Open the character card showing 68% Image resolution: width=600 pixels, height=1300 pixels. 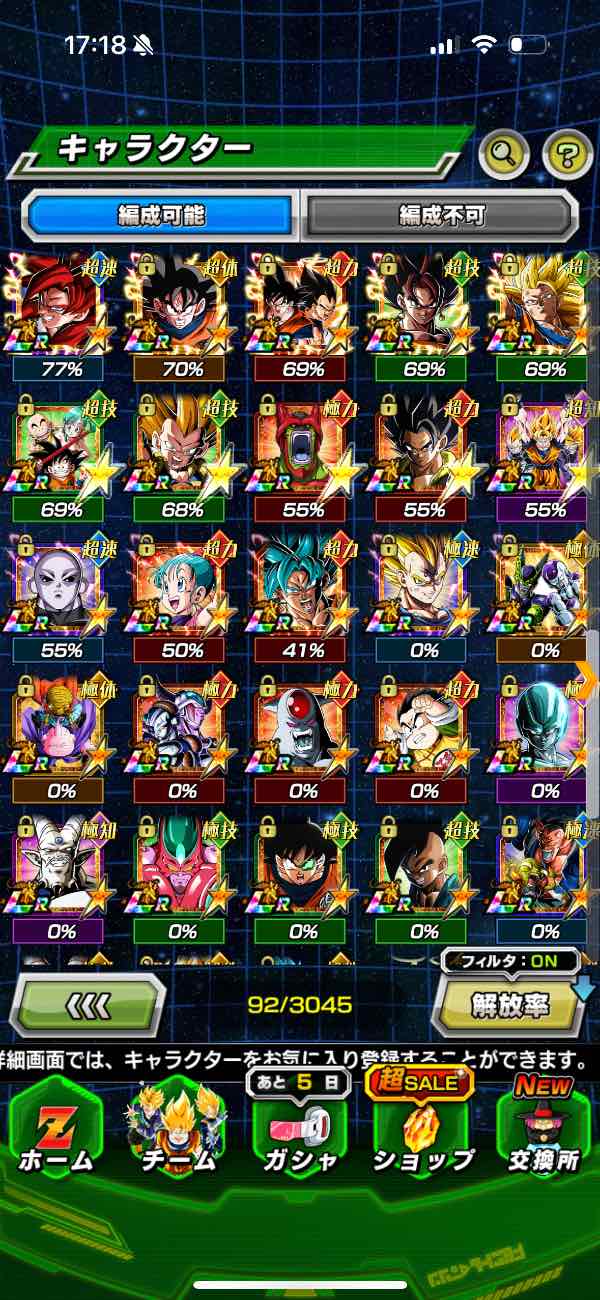pos(182,450)
